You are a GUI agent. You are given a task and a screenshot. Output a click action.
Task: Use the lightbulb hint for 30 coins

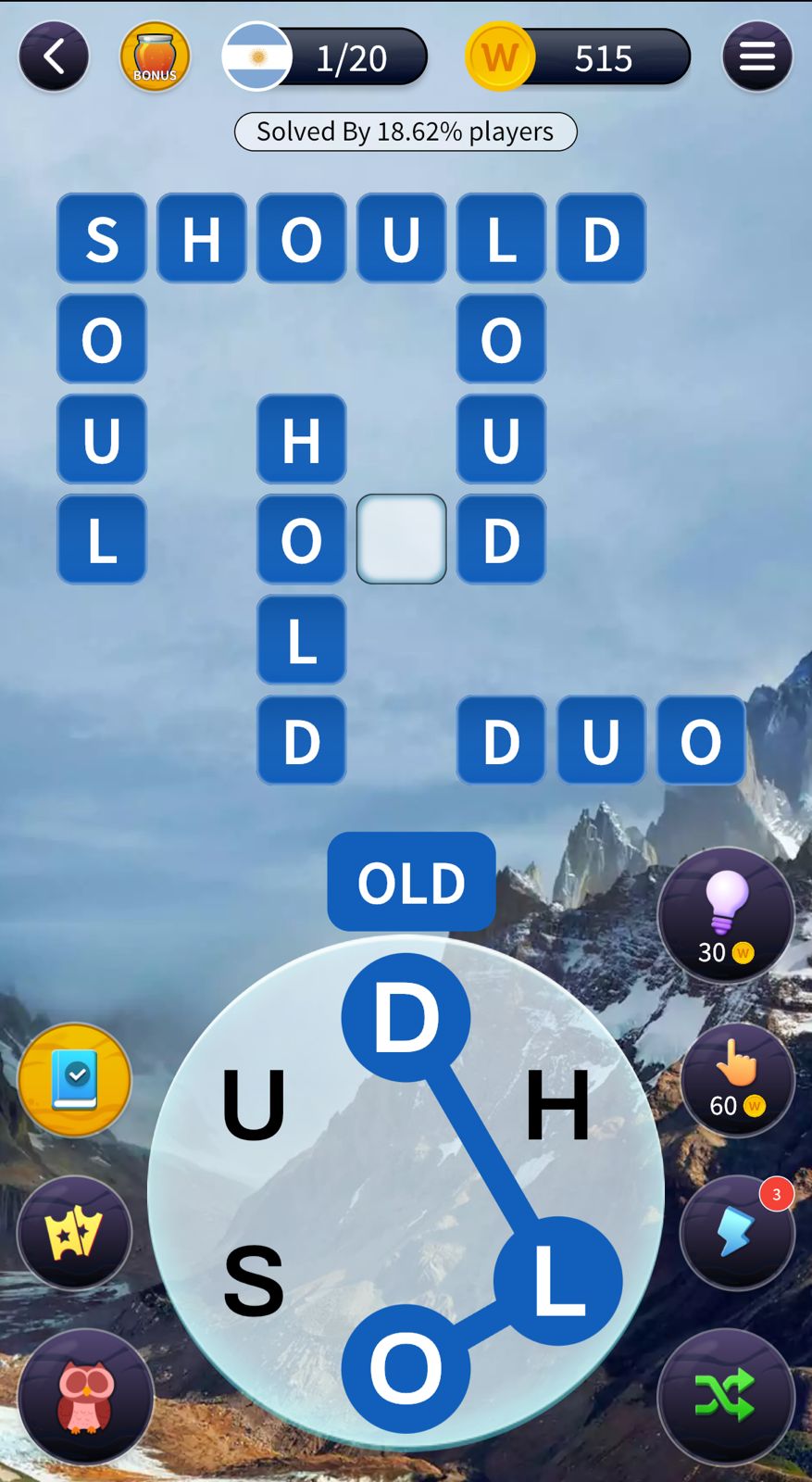pyautogui.click(x=726, y=915)
